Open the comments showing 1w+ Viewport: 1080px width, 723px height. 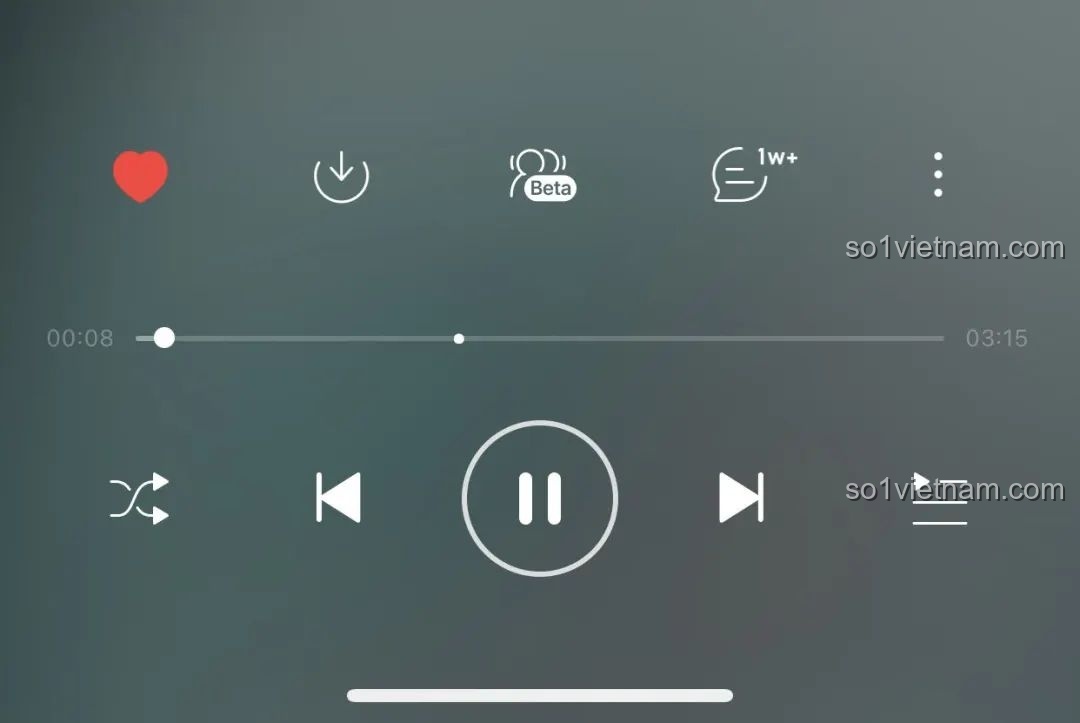tap(742, 176)
